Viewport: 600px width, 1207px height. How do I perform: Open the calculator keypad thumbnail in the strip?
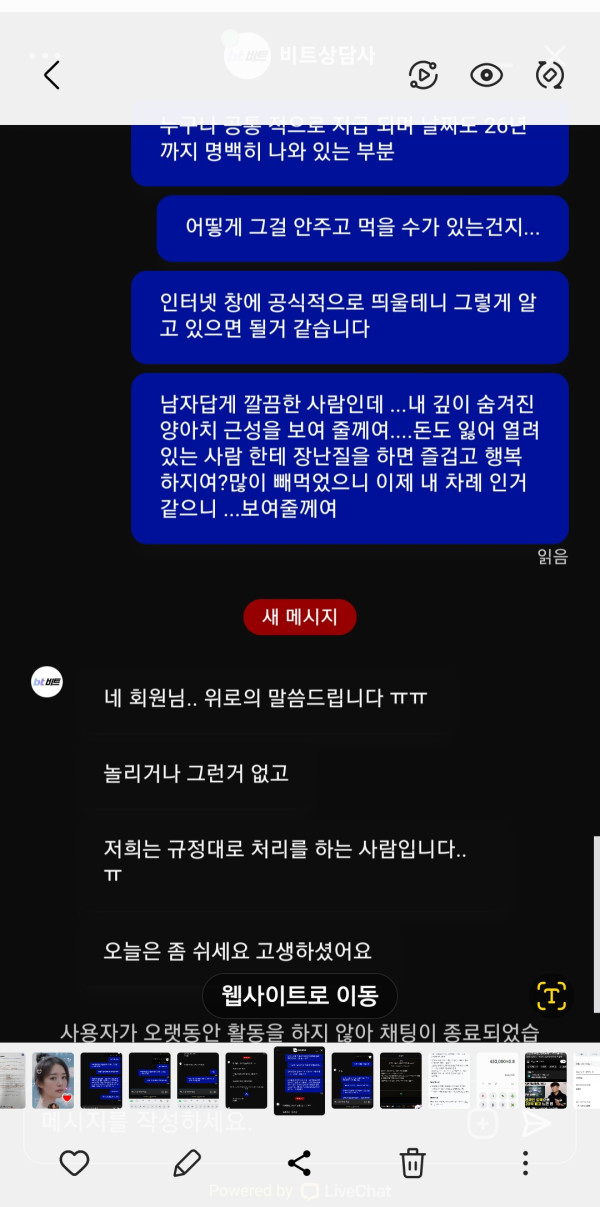(x=498, y=1080)
